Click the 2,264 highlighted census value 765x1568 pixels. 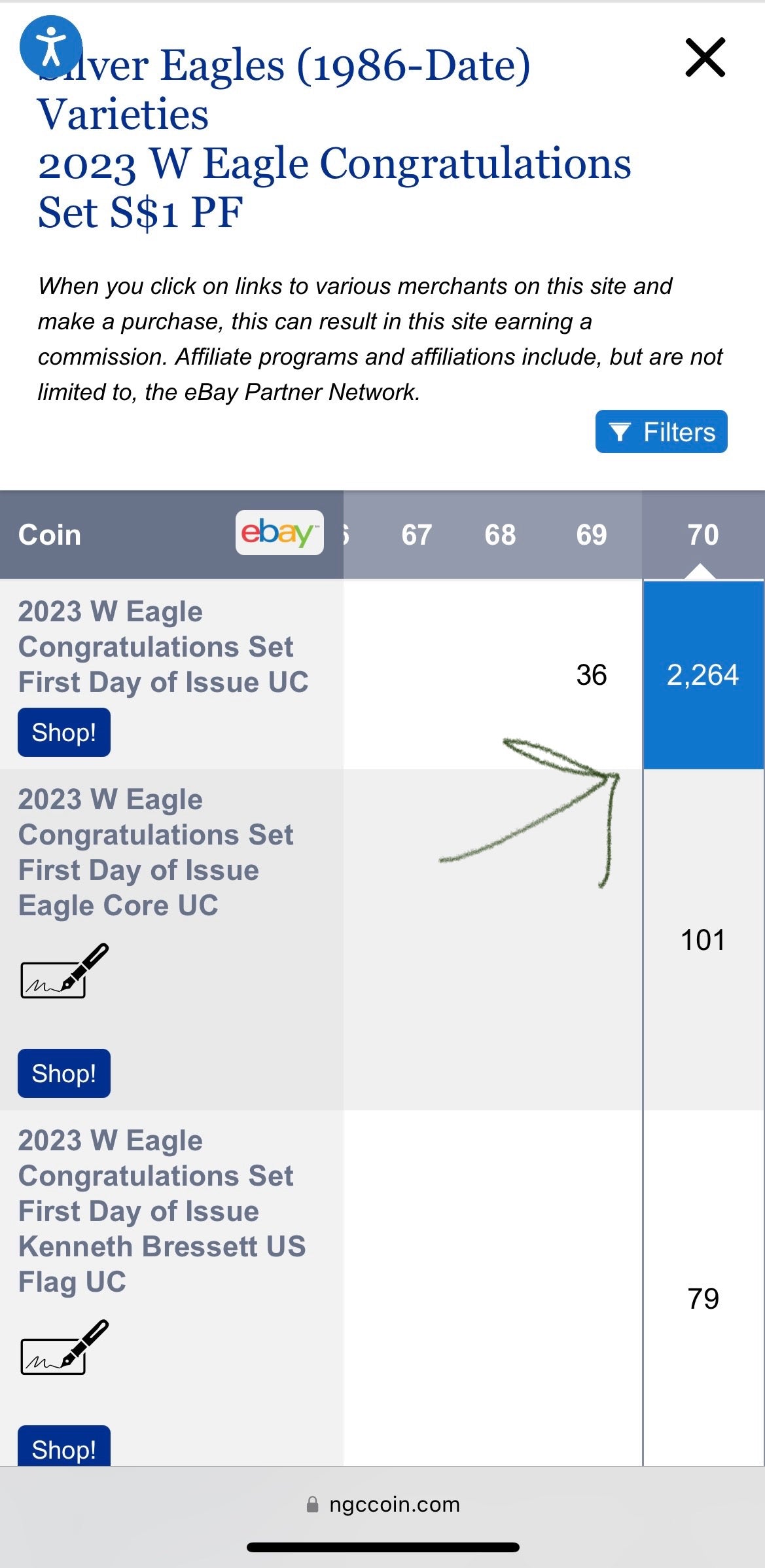pos(703,677)
